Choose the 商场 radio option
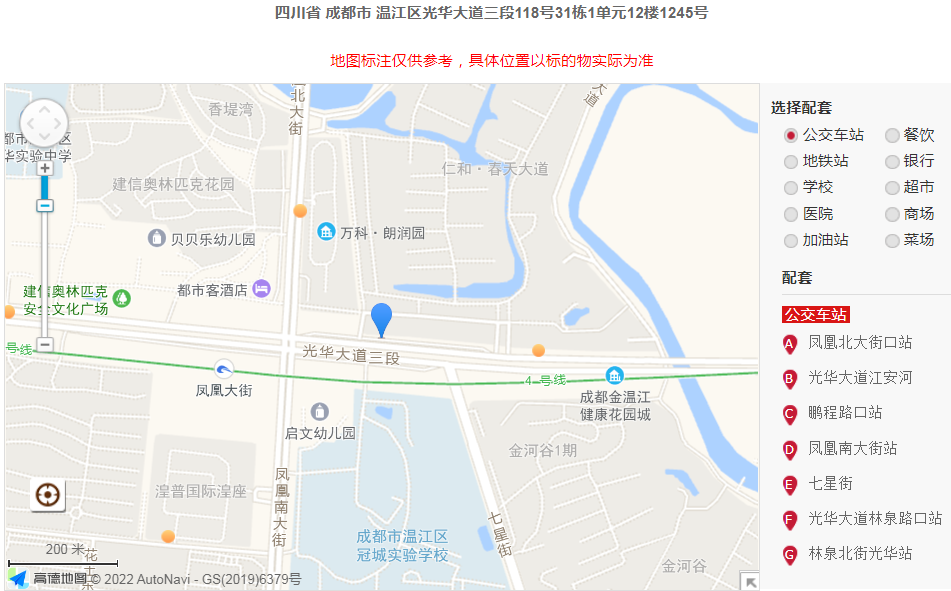This screenshot has width=951, height=591. (892, 214)
